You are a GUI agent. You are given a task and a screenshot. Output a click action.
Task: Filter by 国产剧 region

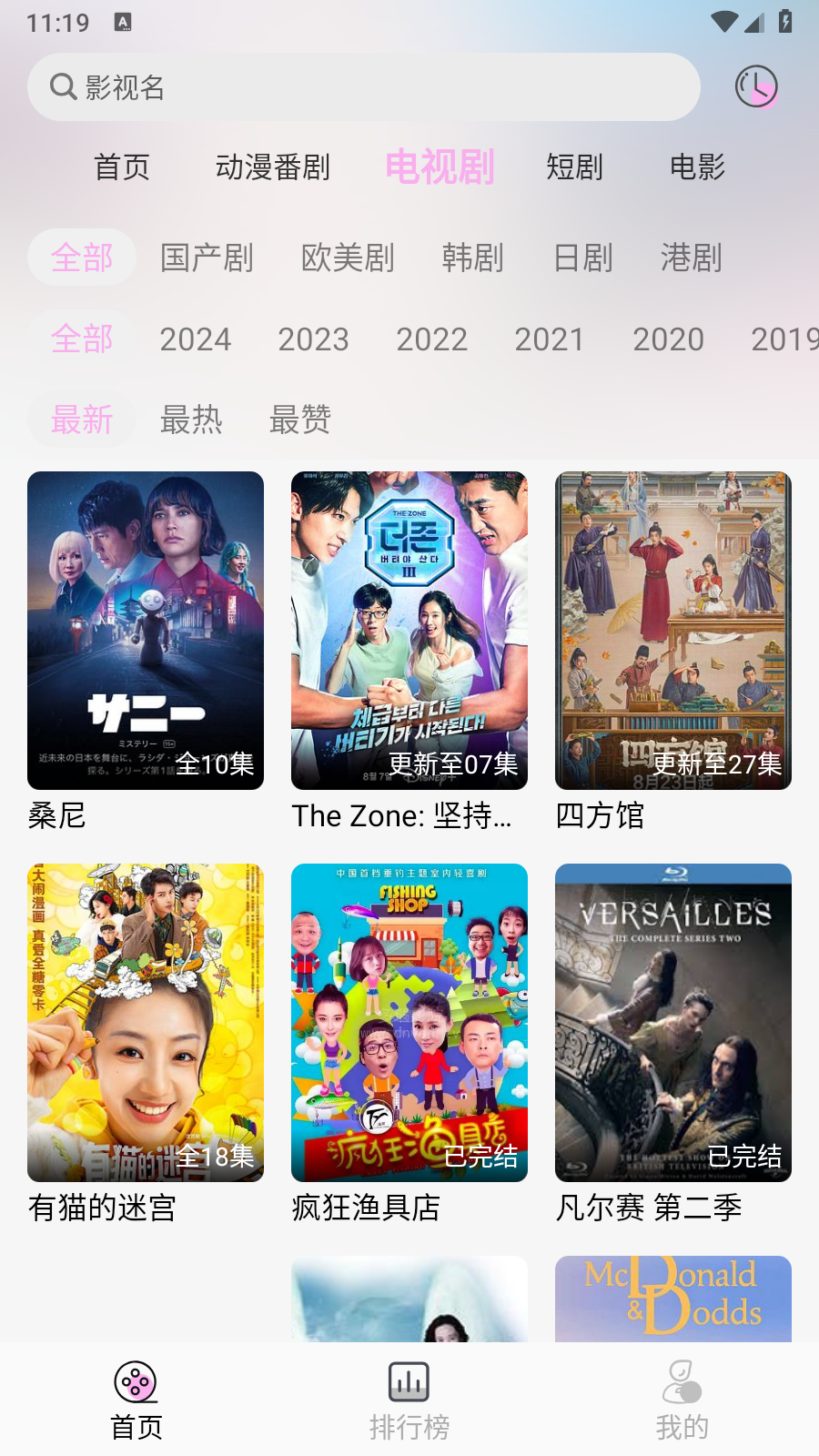[207, 258]
